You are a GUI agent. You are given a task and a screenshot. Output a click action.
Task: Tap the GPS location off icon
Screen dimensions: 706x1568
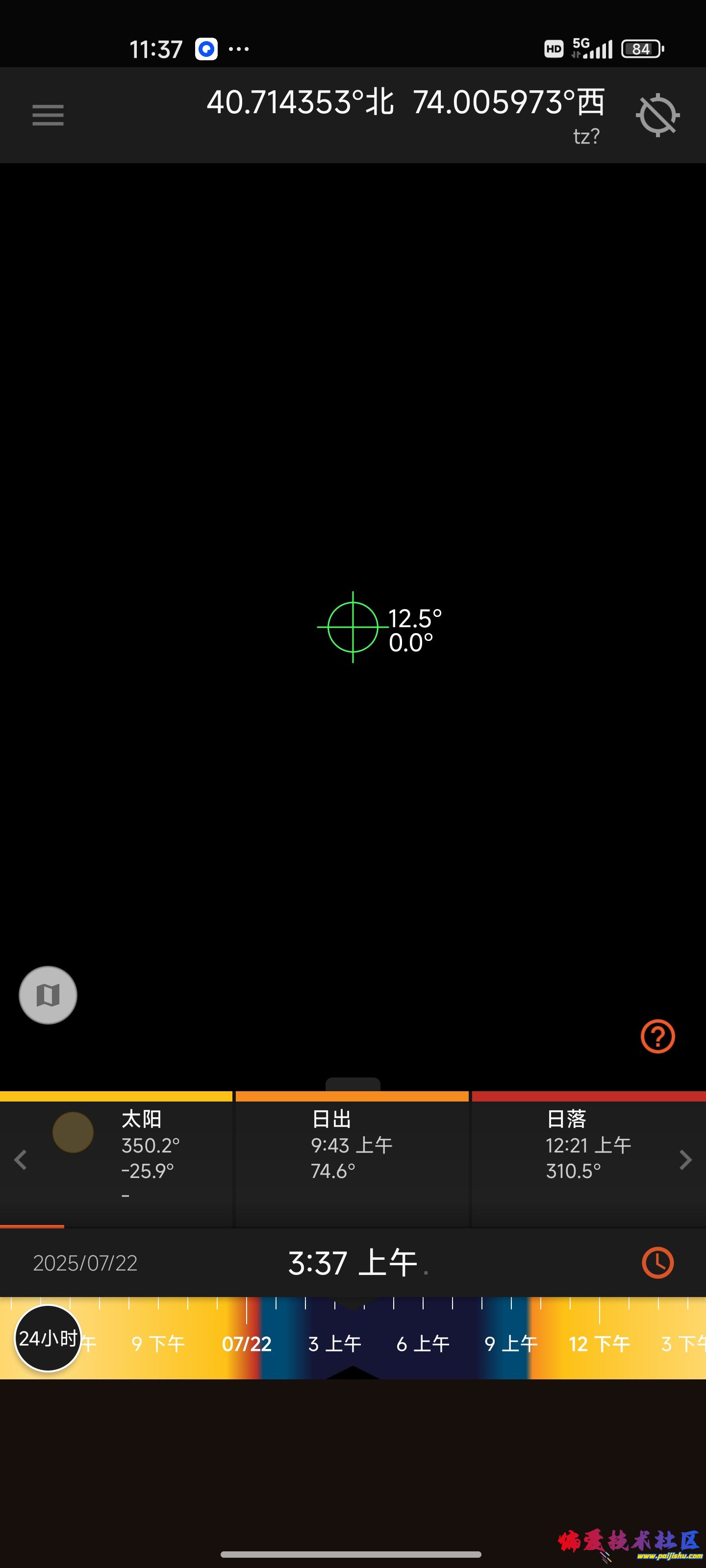[x=657, y=115]
